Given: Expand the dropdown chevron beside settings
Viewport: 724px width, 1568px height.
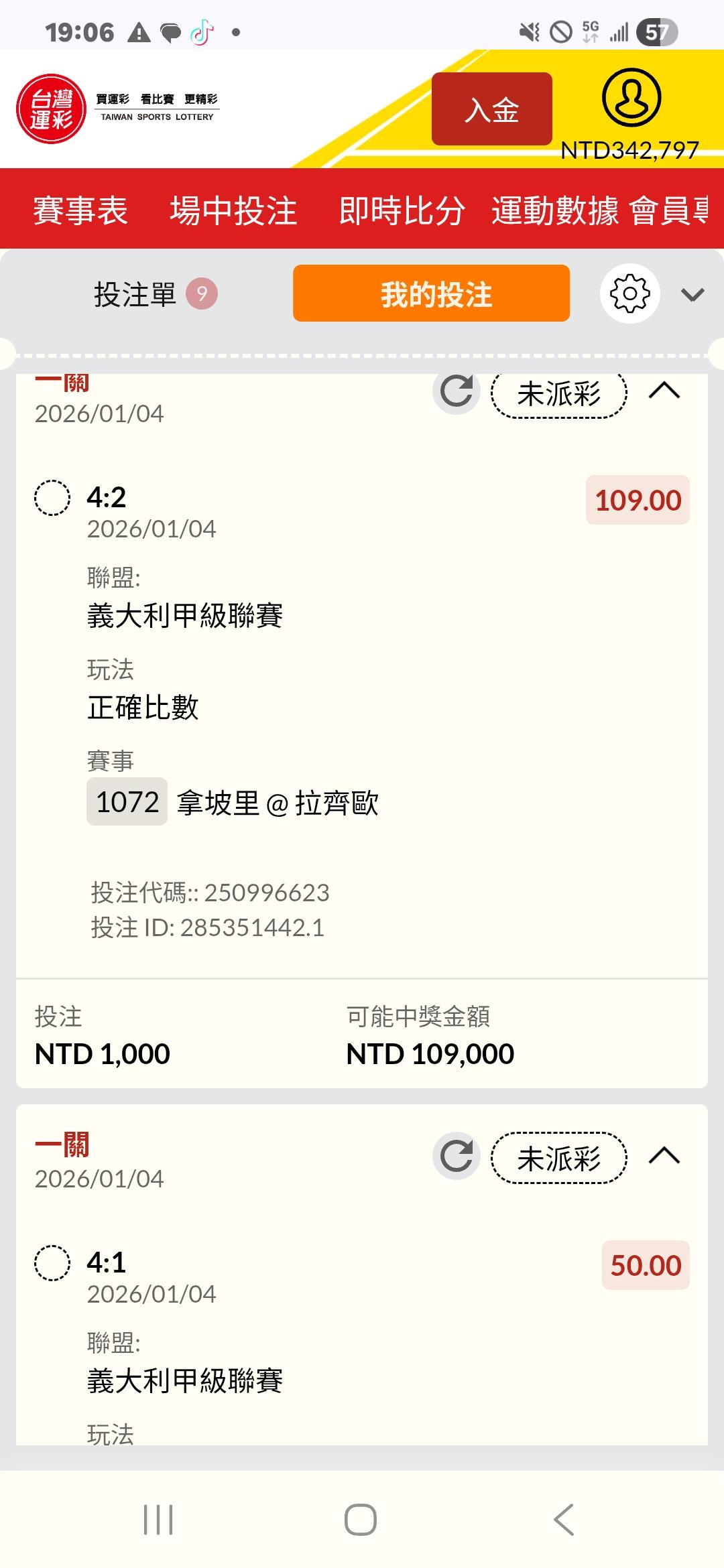Looking at the screenshot, I should tap(692, 294).
